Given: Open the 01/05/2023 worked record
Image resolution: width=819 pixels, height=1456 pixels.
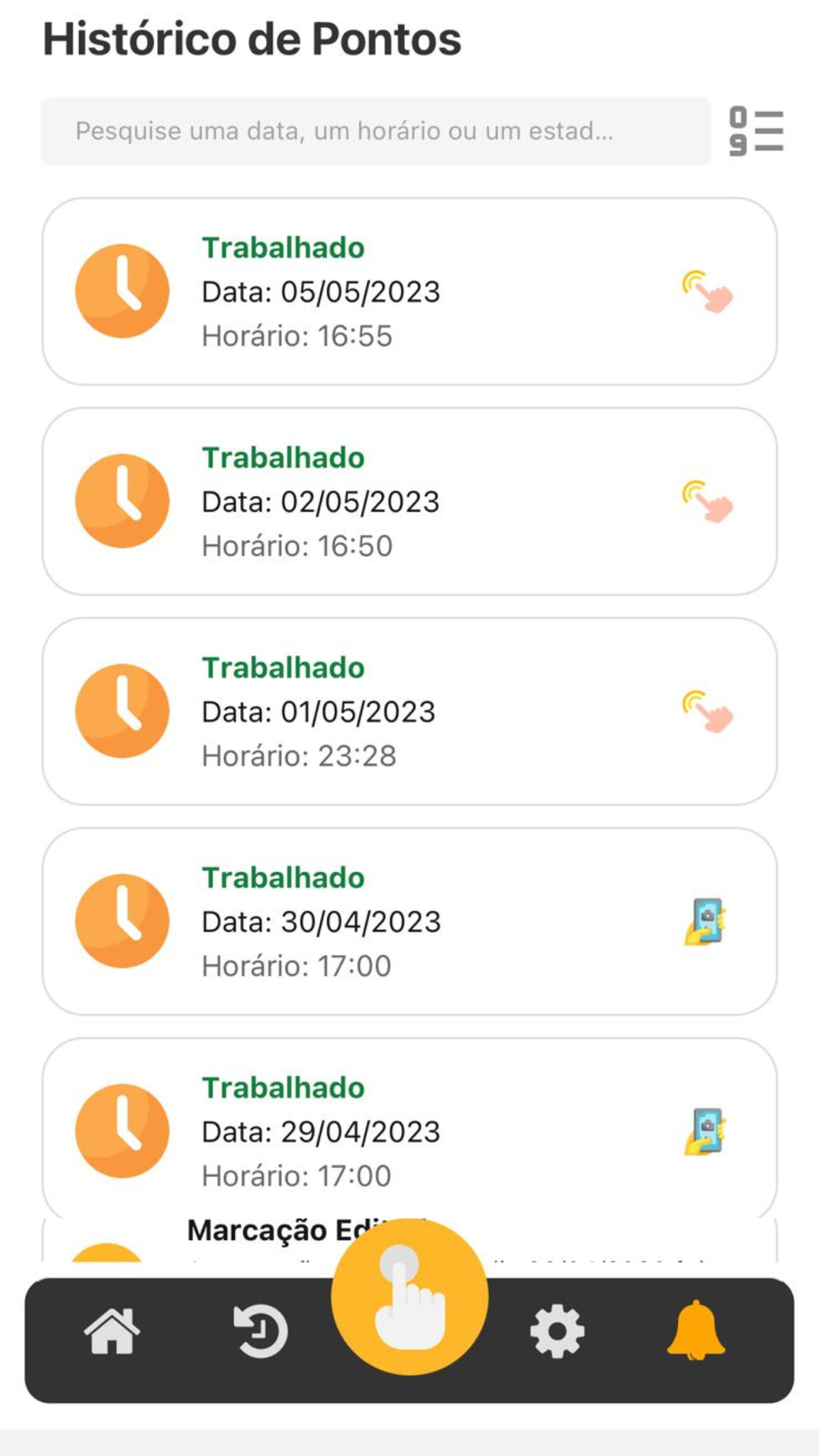Looking at the screenshot, I should (409, 711).
